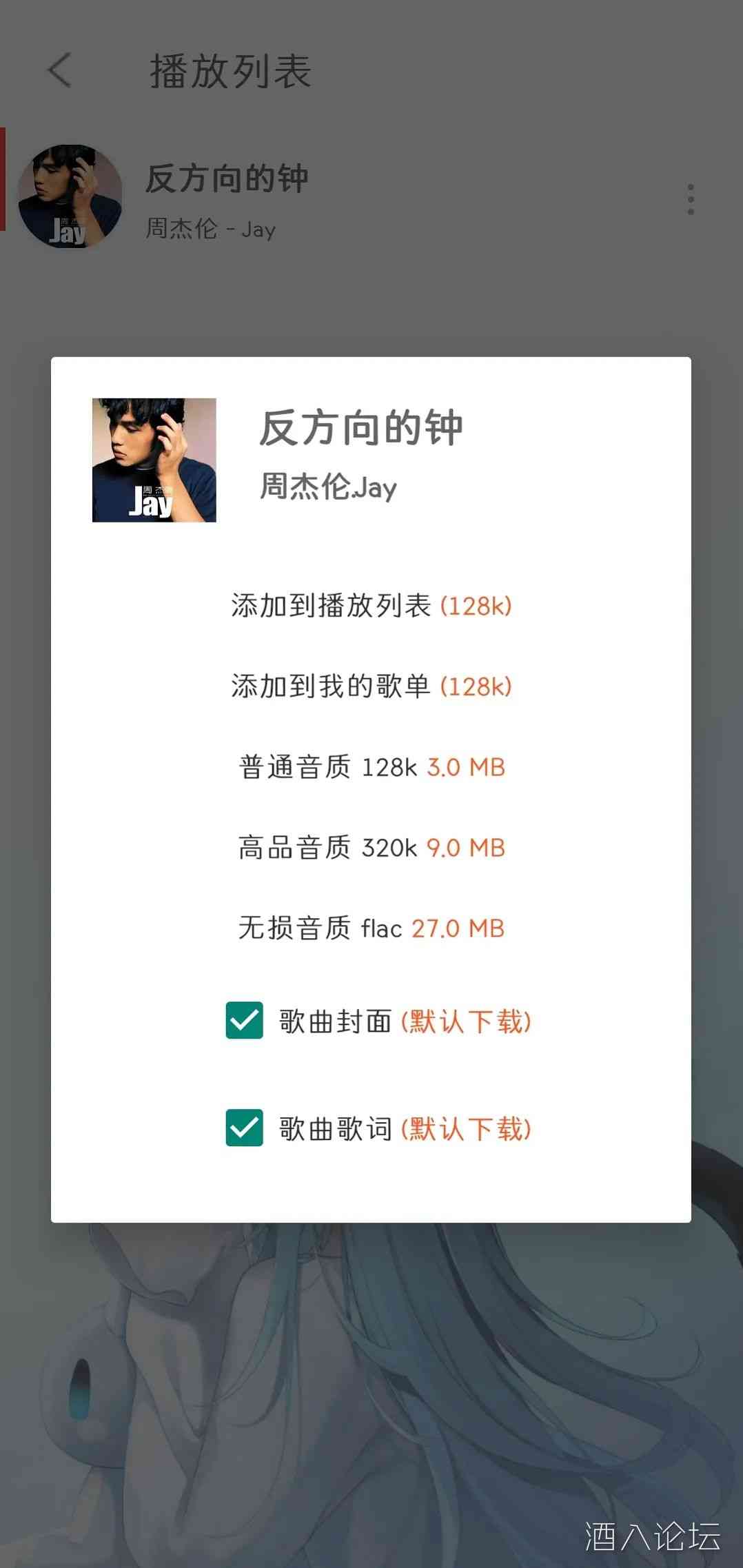
Task: Go back from 播放列表 screen
Action: [x=60, y=71]
